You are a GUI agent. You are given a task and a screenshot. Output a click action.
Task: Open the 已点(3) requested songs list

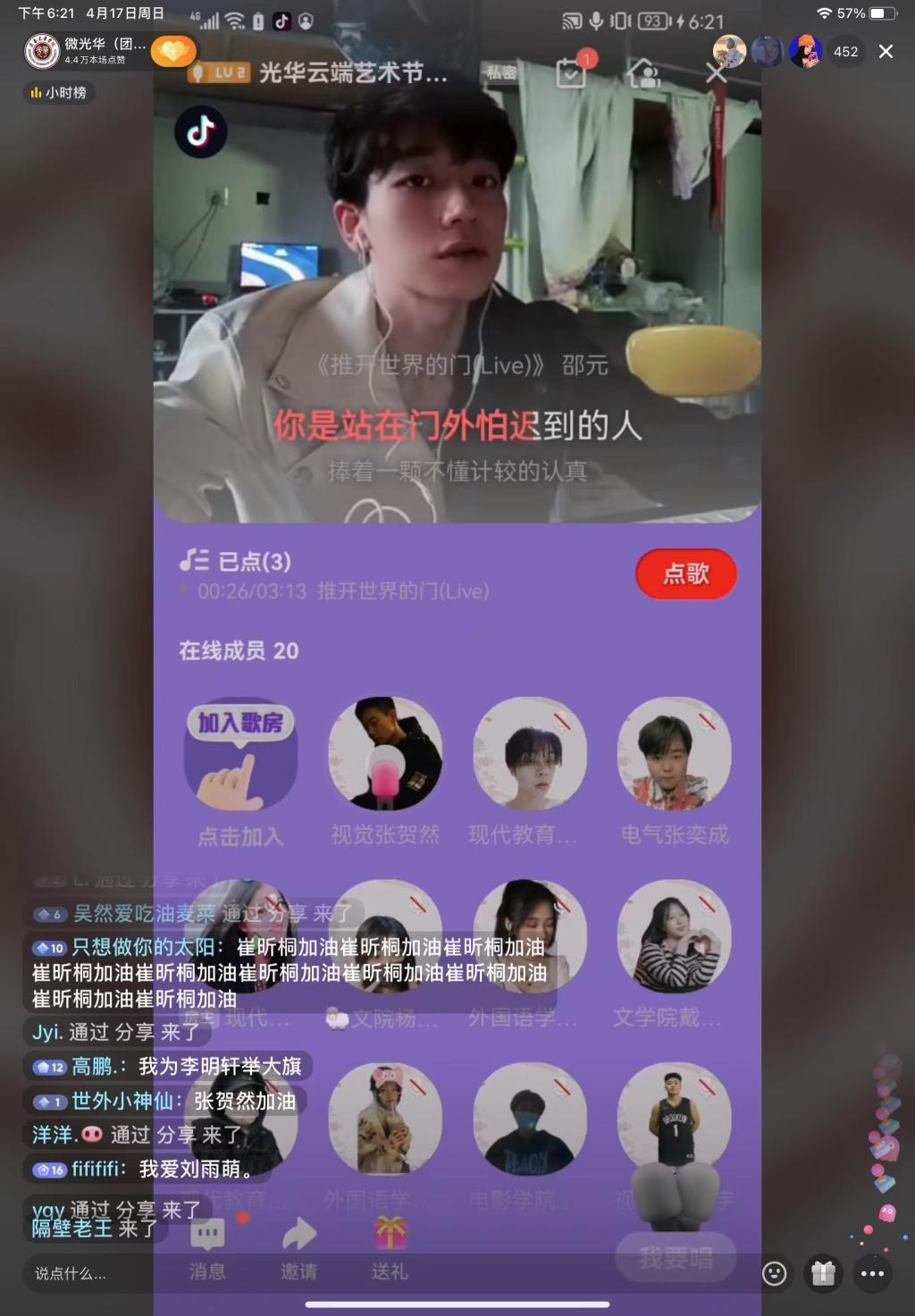click(238, 561)
